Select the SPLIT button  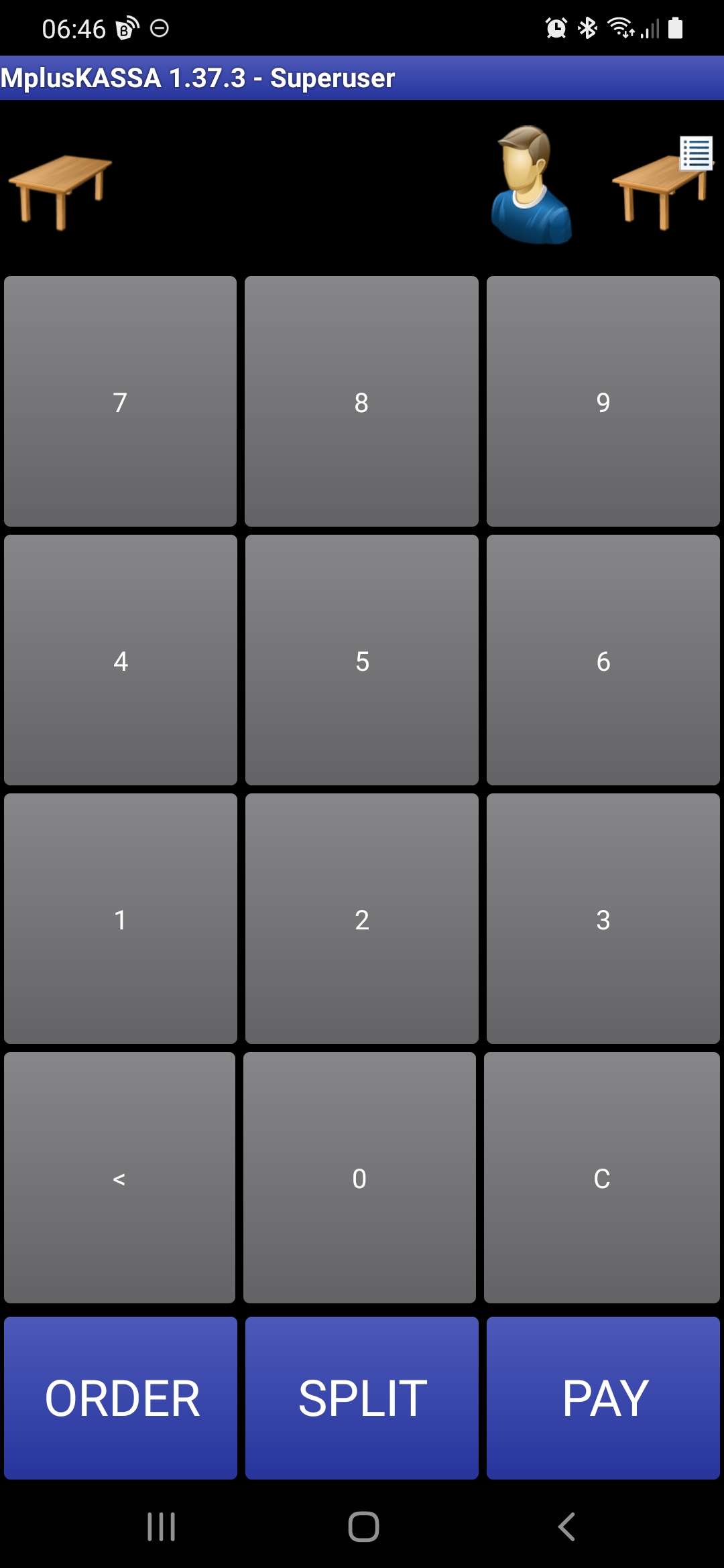point(362,1398)
